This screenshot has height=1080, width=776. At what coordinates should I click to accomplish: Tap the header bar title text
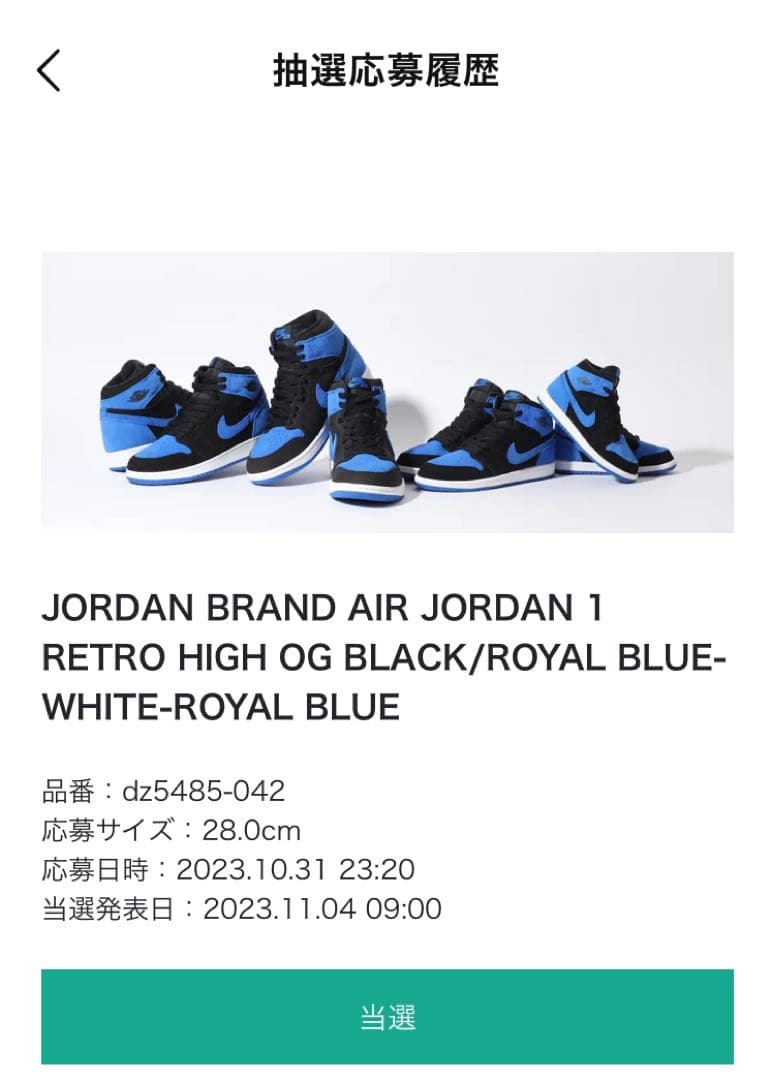pyautogui.click(x=388, y=70)
